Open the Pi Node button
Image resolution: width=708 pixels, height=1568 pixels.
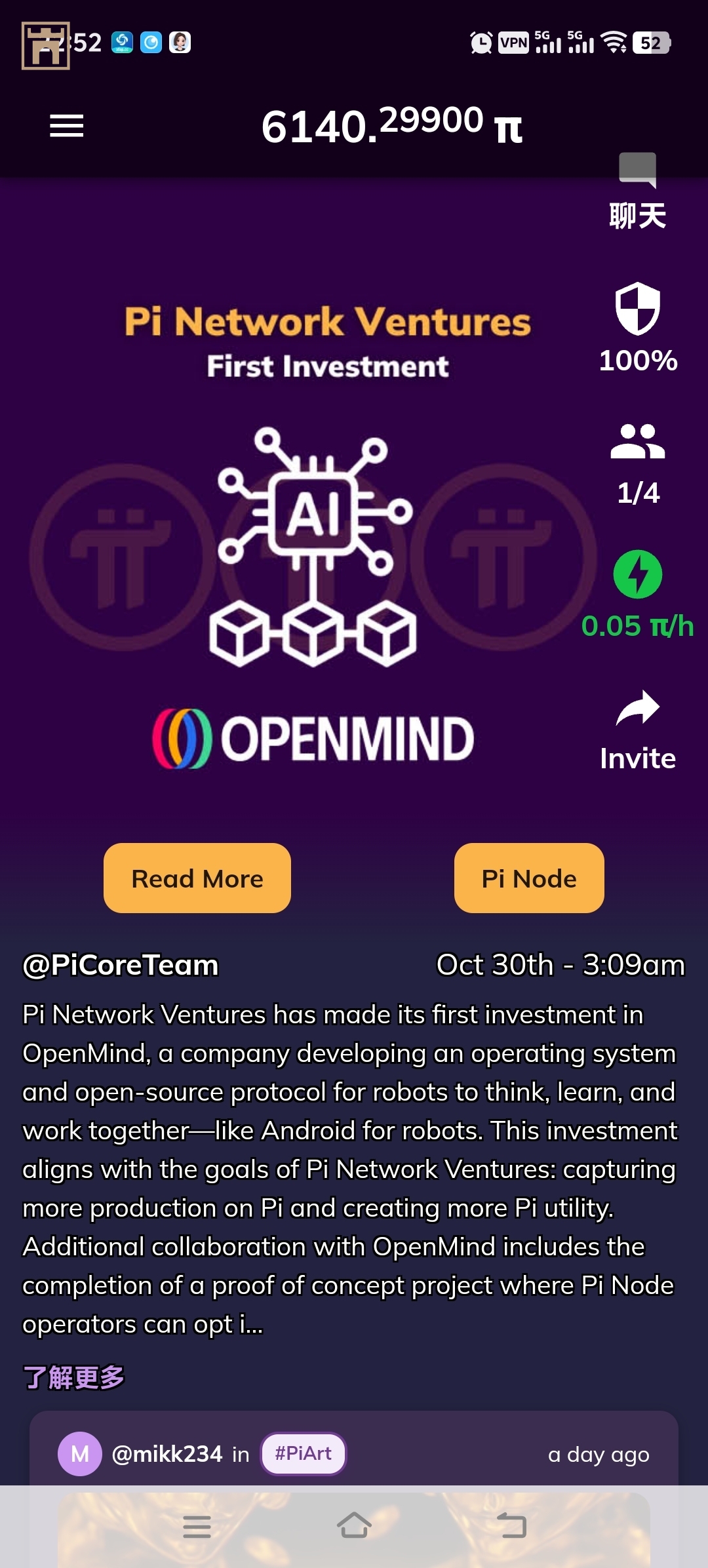529,878
